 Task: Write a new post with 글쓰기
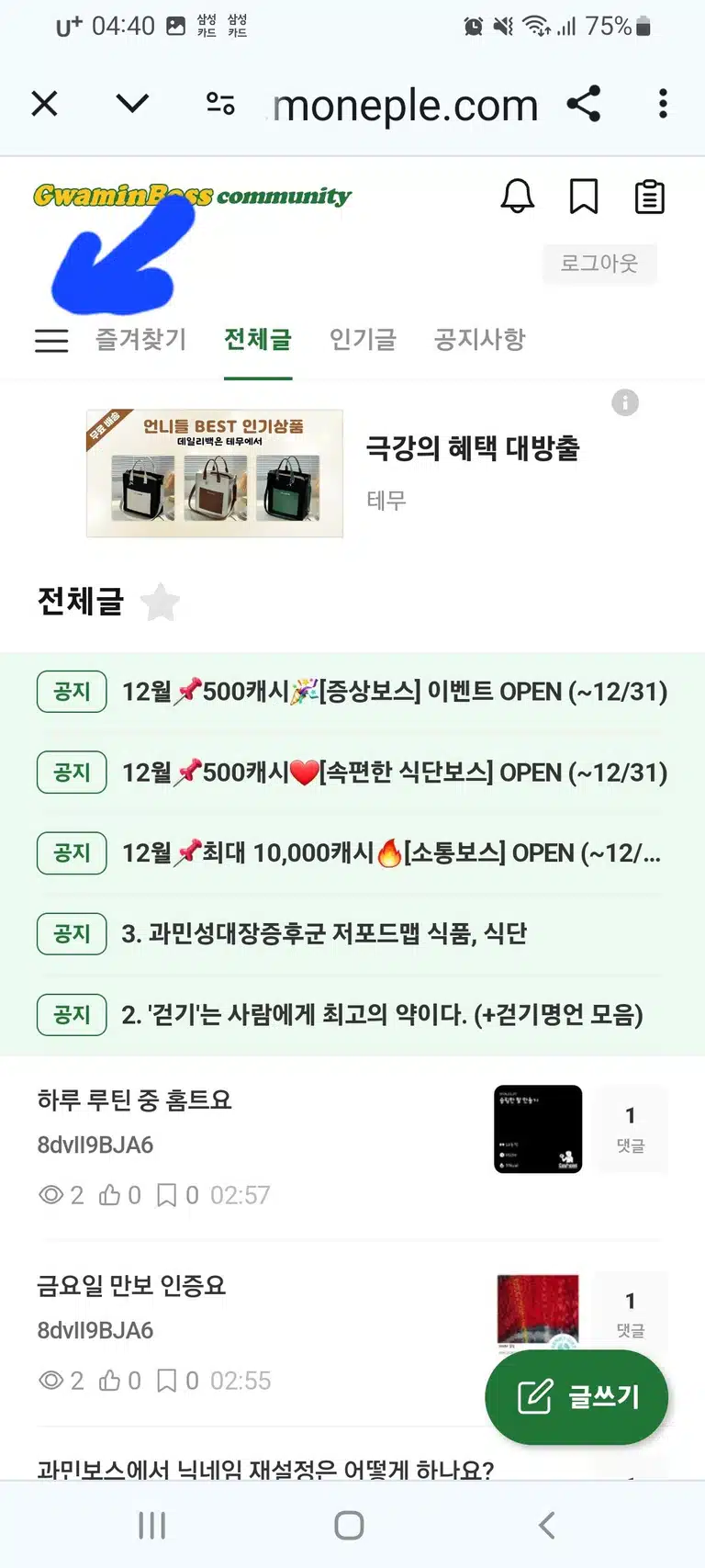point(576,1396)
